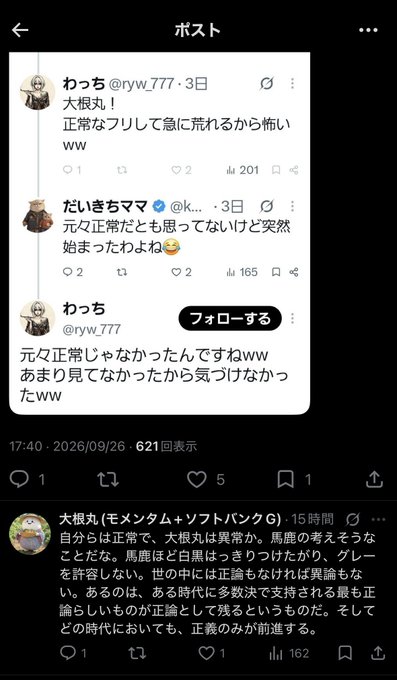
Task: Go back using the top-left arrow
Action: pyautogui.click(x=20, y=30)
